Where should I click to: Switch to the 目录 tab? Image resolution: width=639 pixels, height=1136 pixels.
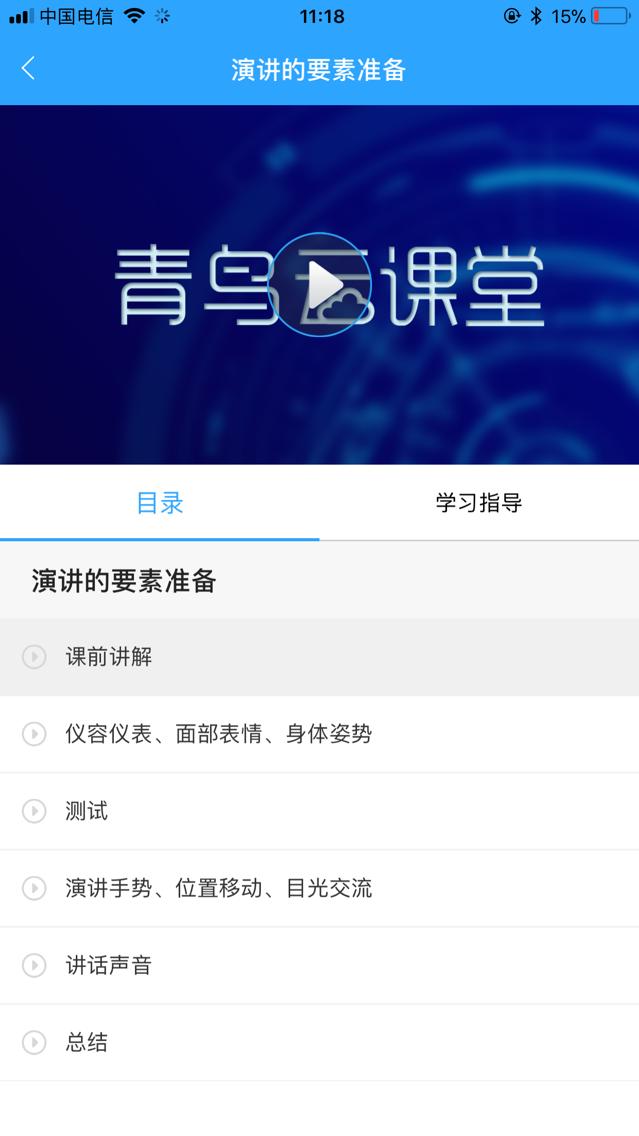160,503
